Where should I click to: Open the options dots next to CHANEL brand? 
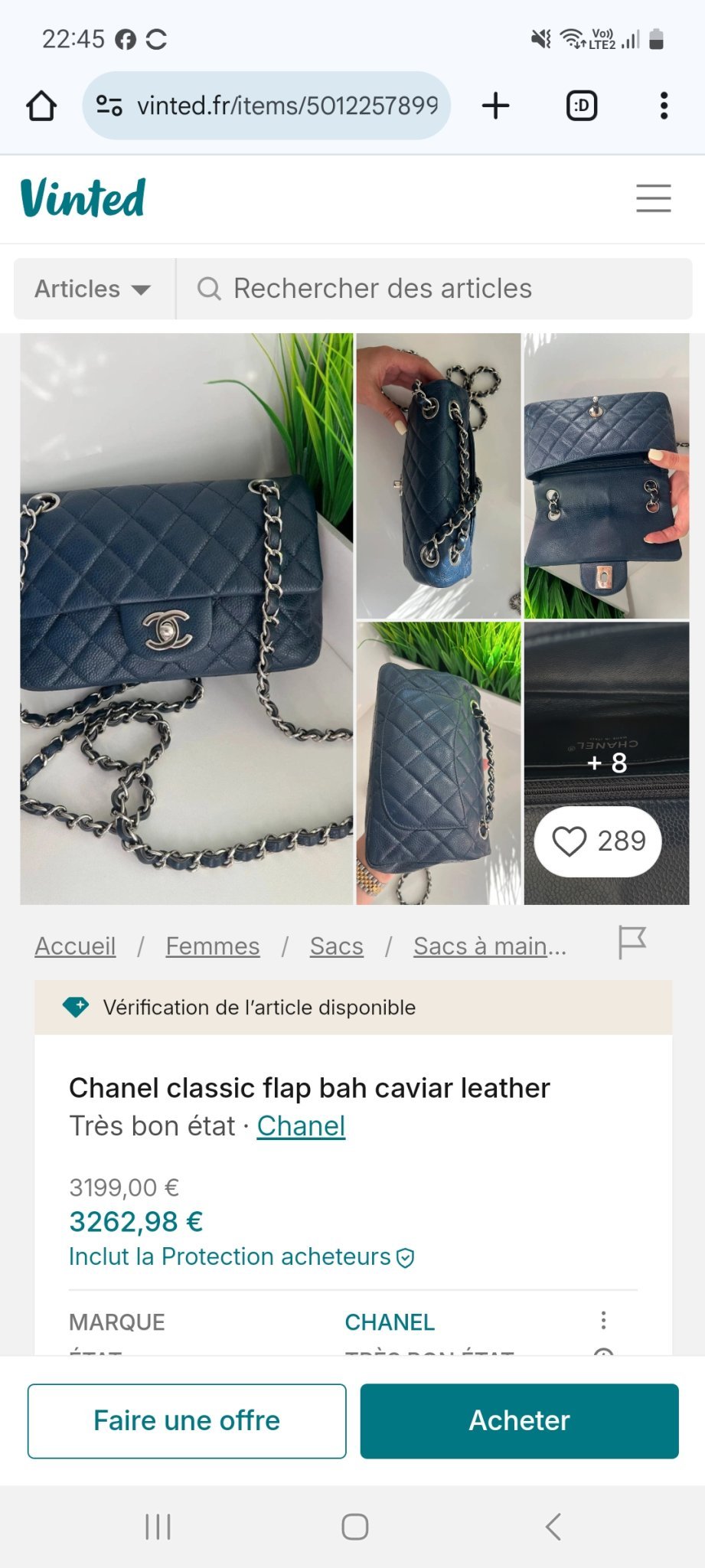tap(603, 1320)
